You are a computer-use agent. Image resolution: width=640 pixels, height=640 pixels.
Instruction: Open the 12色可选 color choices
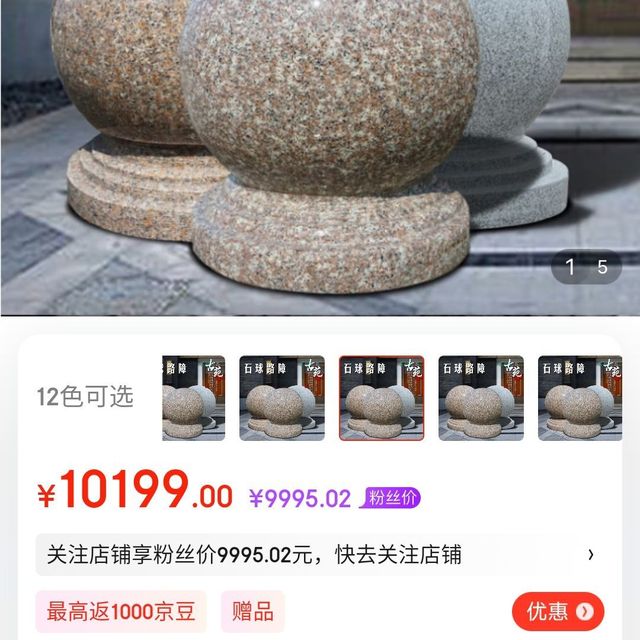pyautogui.click(x=85, y=397)
